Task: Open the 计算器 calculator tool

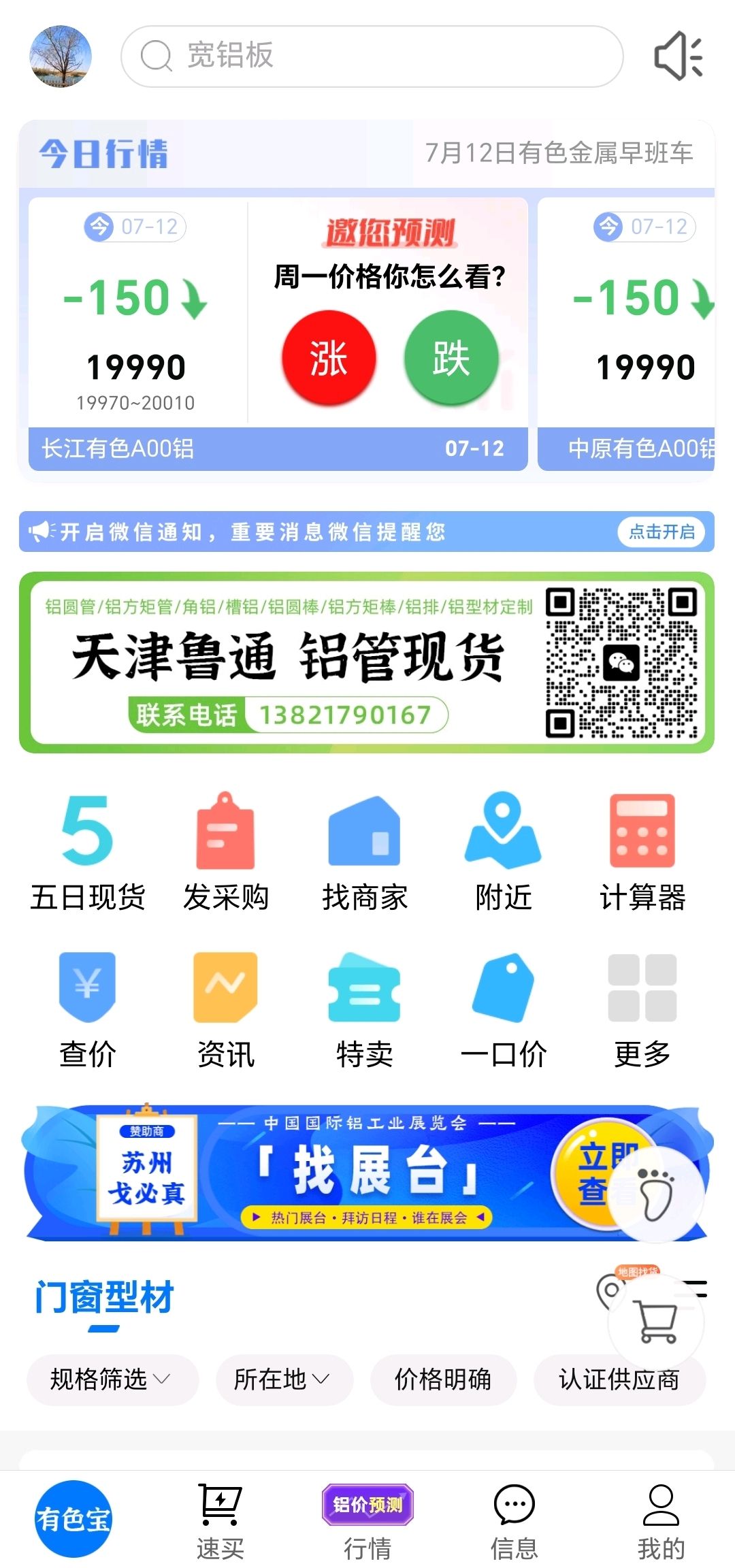Action: click(642, 853)
